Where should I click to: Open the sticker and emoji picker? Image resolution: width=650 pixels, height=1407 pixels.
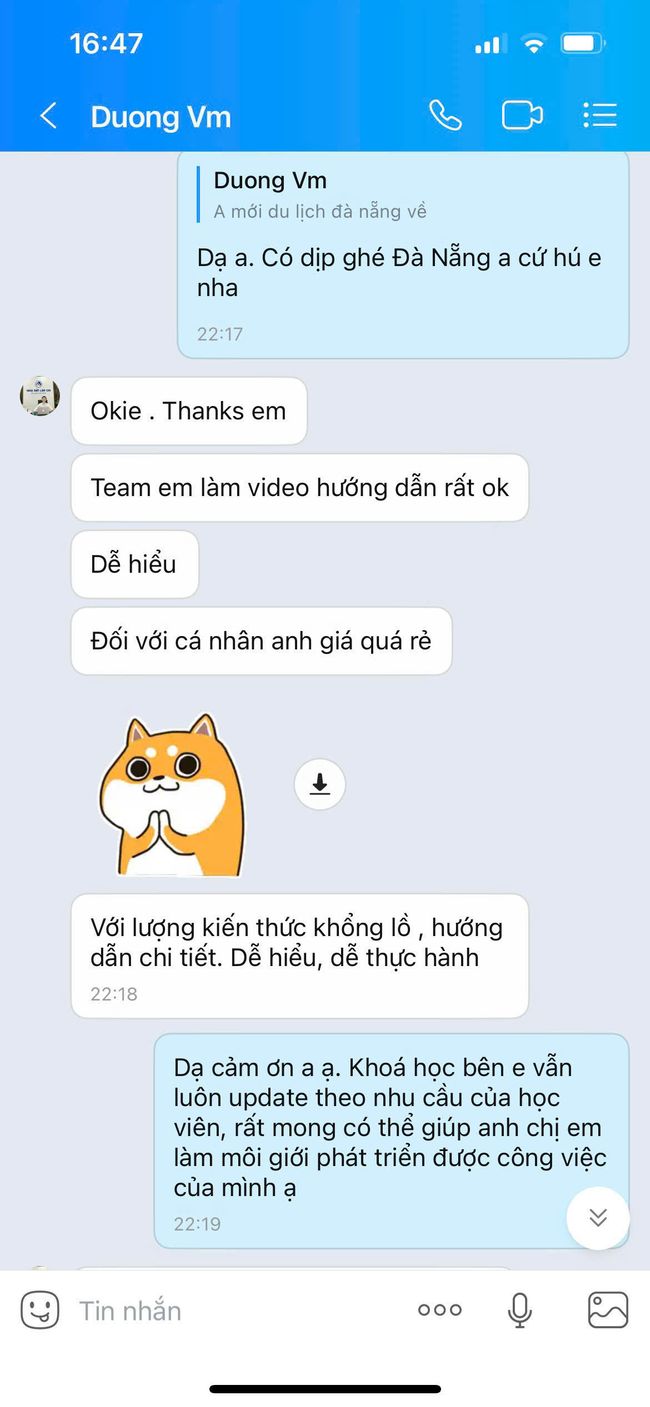[40, 1310]
